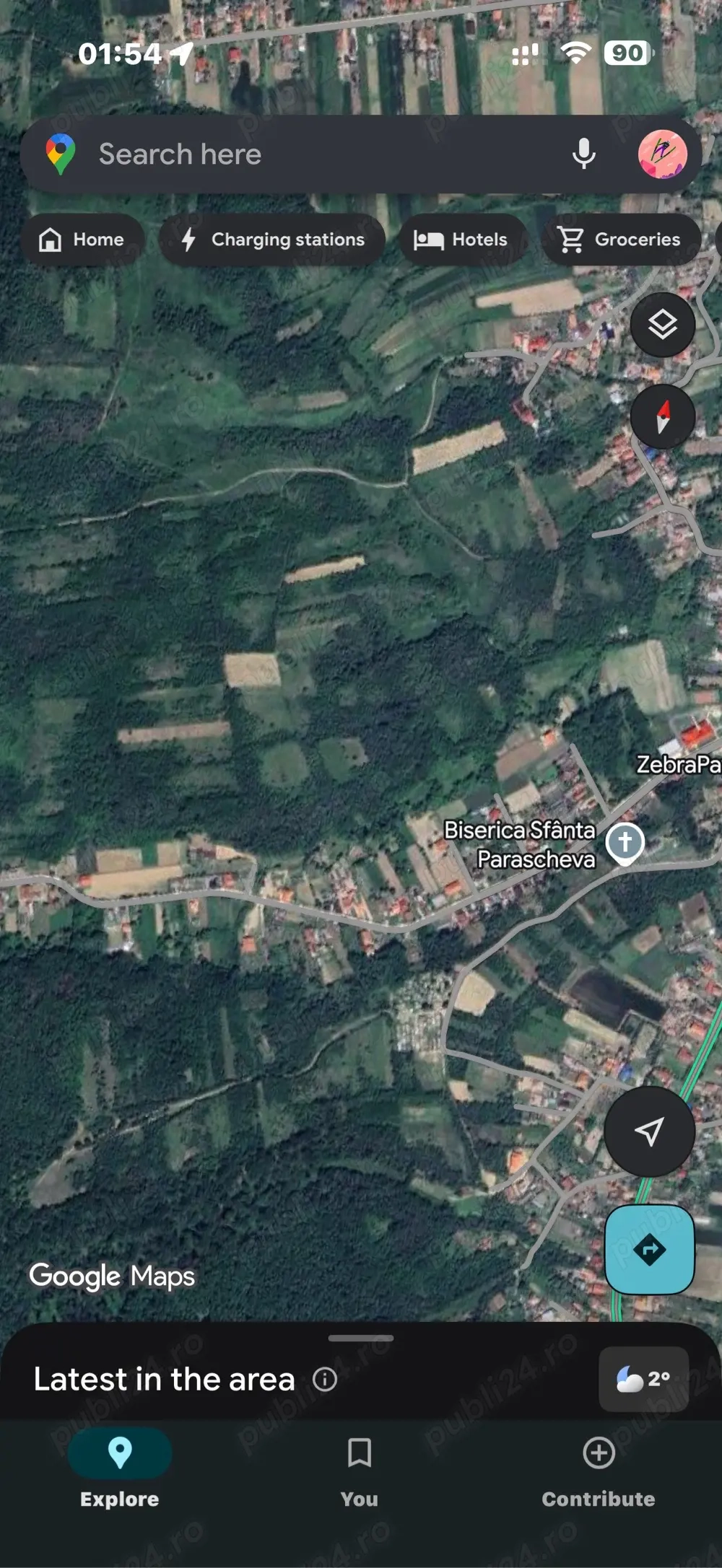Activate voice search with the microphone icon
722x1568 pixels.
[583, 154]
